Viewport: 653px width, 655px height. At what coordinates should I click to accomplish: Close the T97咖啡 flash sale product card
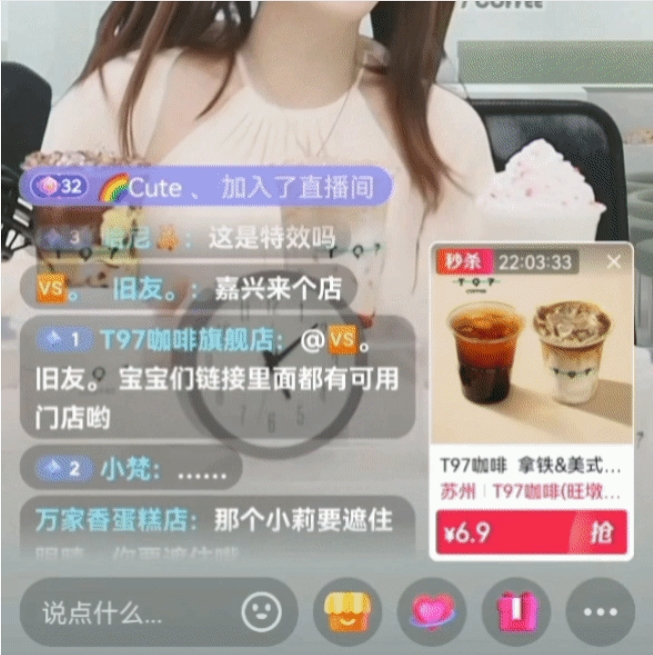tap(614, 262)
